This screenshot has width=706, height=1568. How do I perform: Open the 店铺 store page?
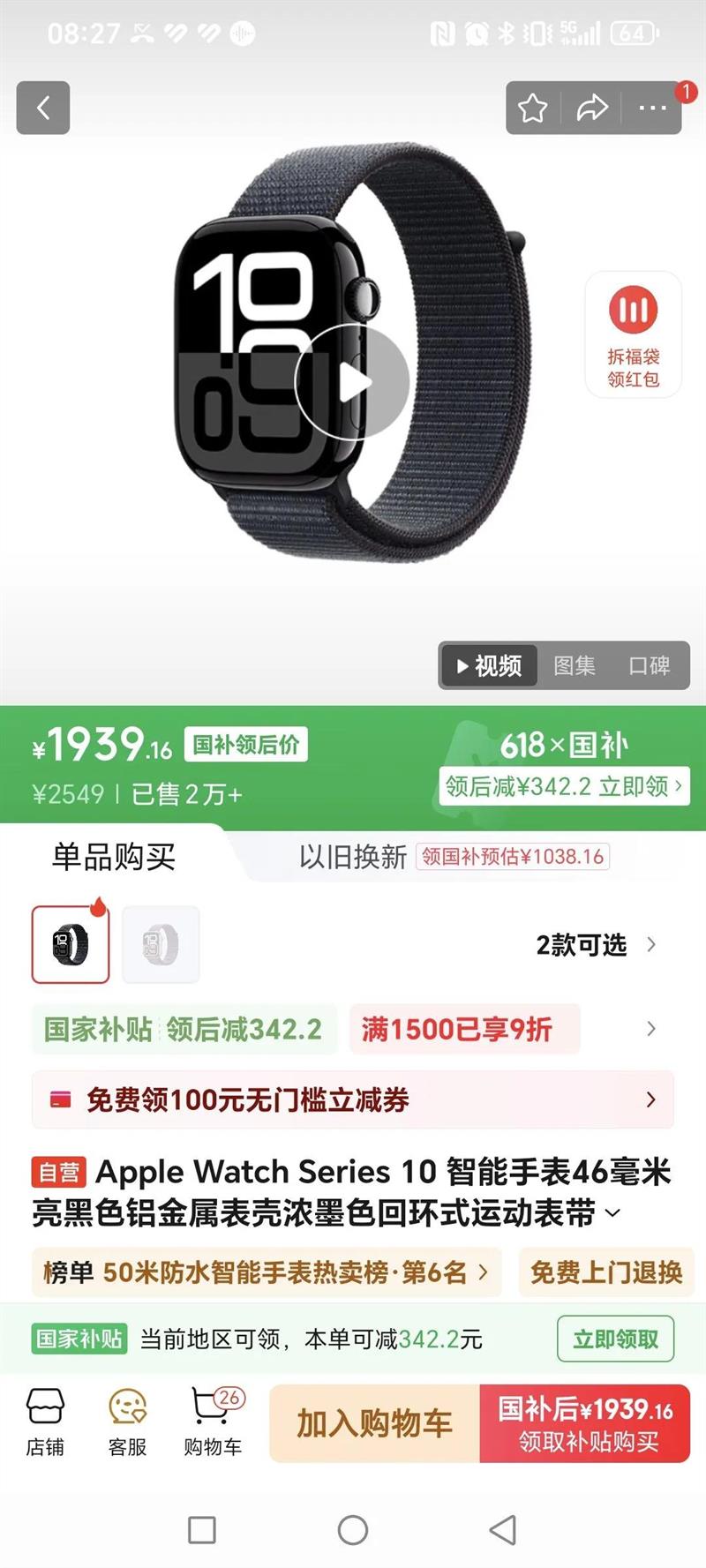click(45, 1422)
